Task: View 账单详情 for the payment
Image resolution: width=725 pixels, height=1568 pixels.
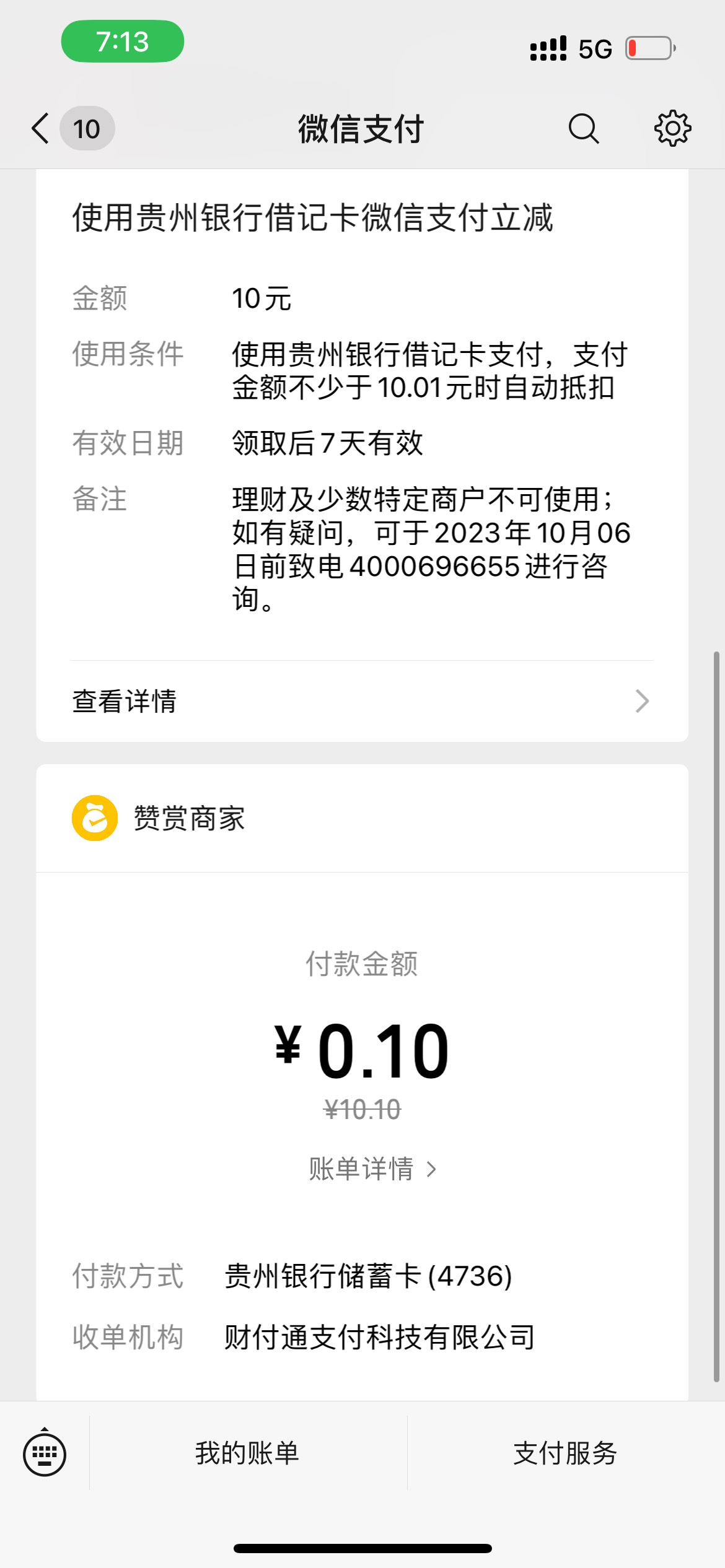Action: point(373,1169)
